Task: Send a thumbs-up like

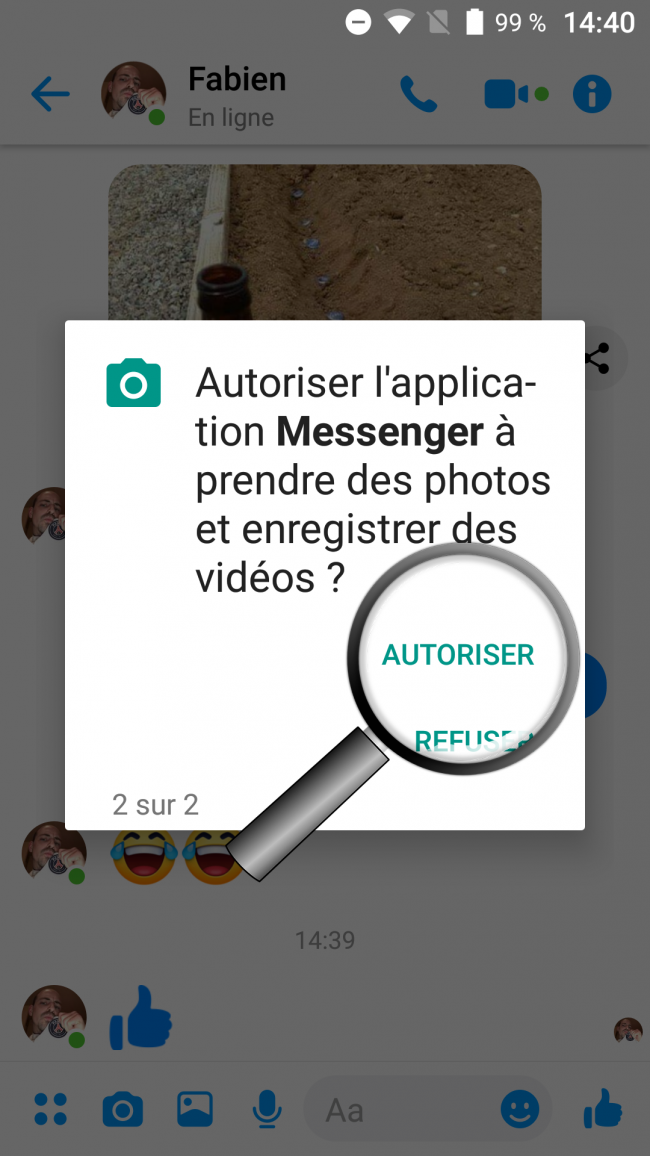Action: (602, 1109)
